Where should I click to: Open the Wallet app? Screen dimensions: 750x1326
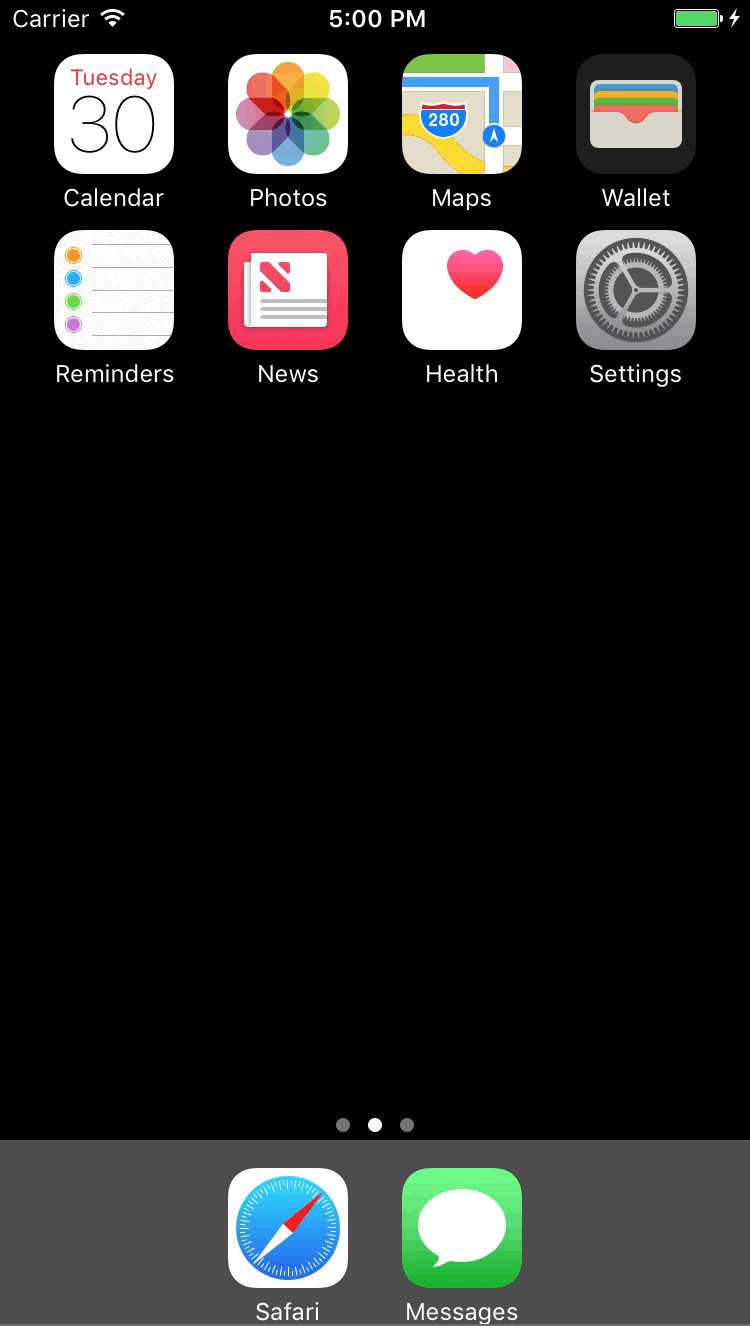[636, 114]
